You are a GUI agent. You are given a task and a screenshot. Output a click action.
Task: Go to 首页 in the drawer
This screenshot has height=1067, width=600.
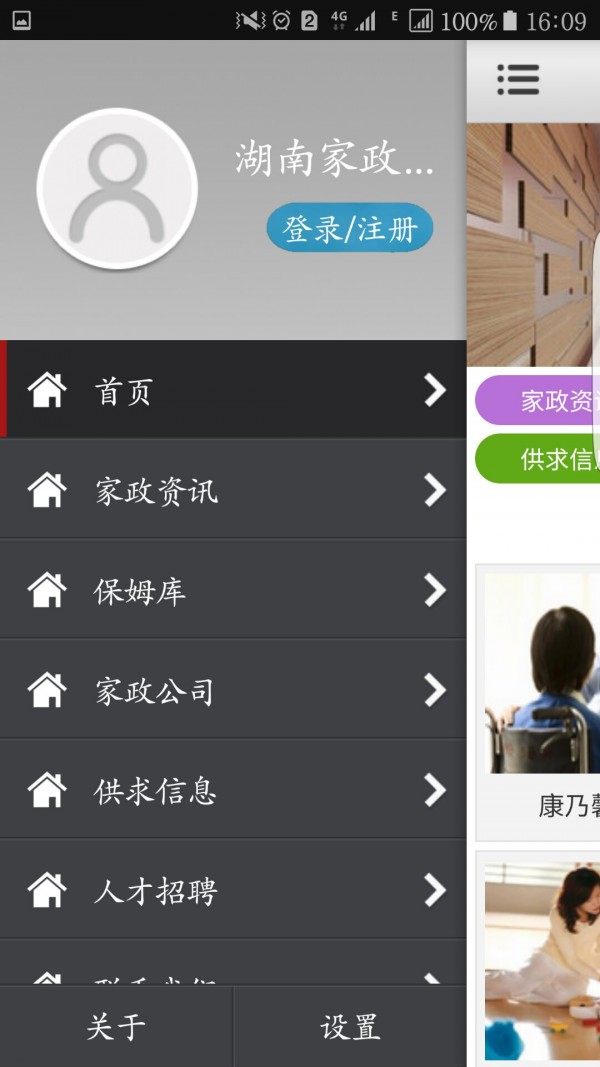point(233,390)
